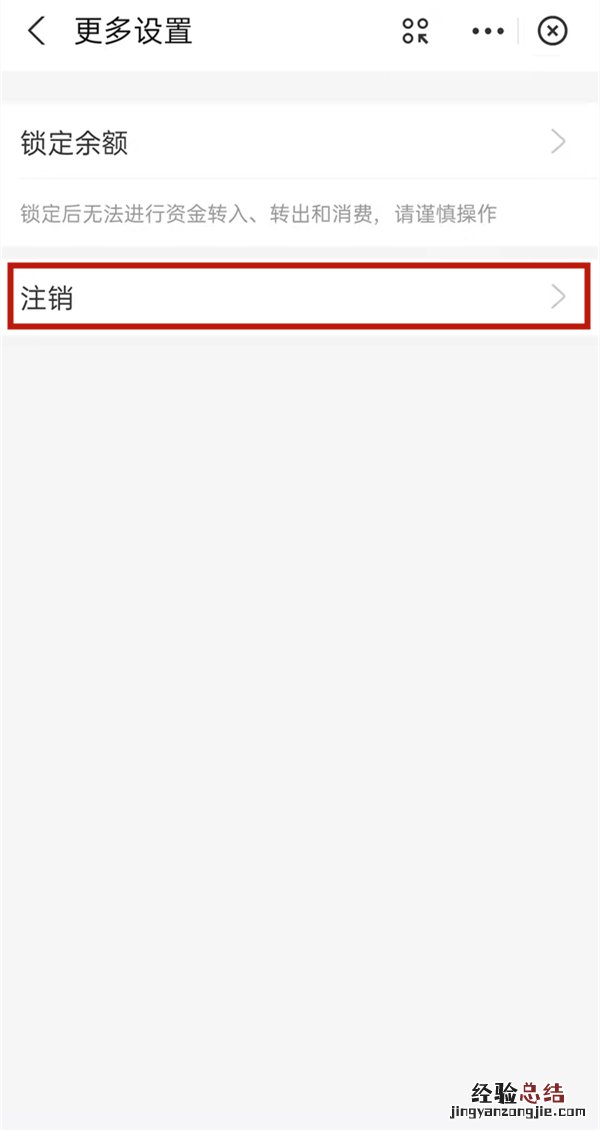
Task: Open the three-dot overflow menu
Action: [x=488, y=31]
